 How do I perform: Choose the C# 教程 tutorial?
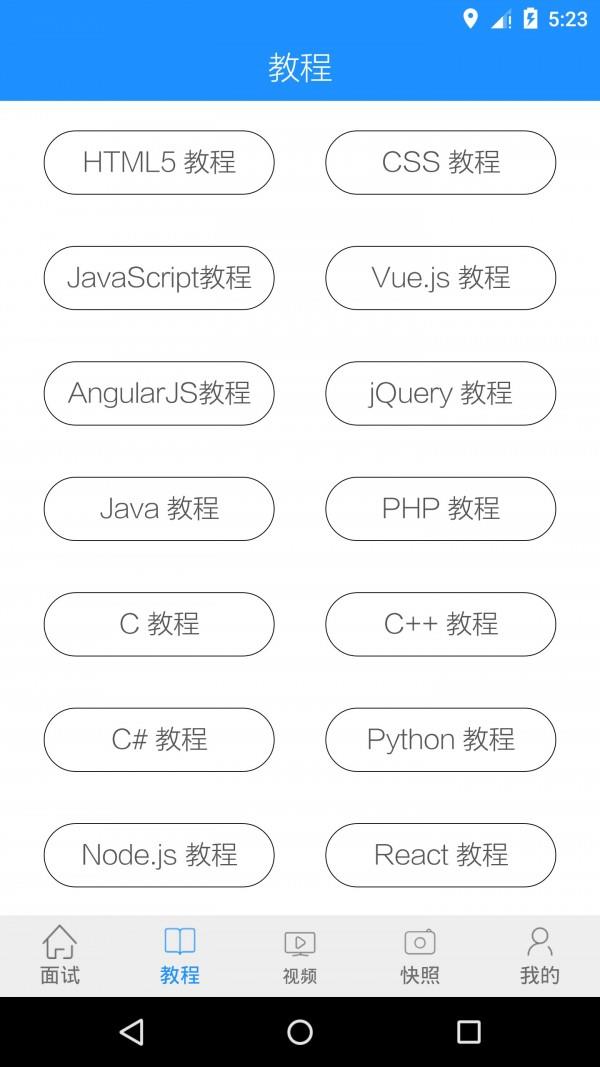(x=159, y=740)
